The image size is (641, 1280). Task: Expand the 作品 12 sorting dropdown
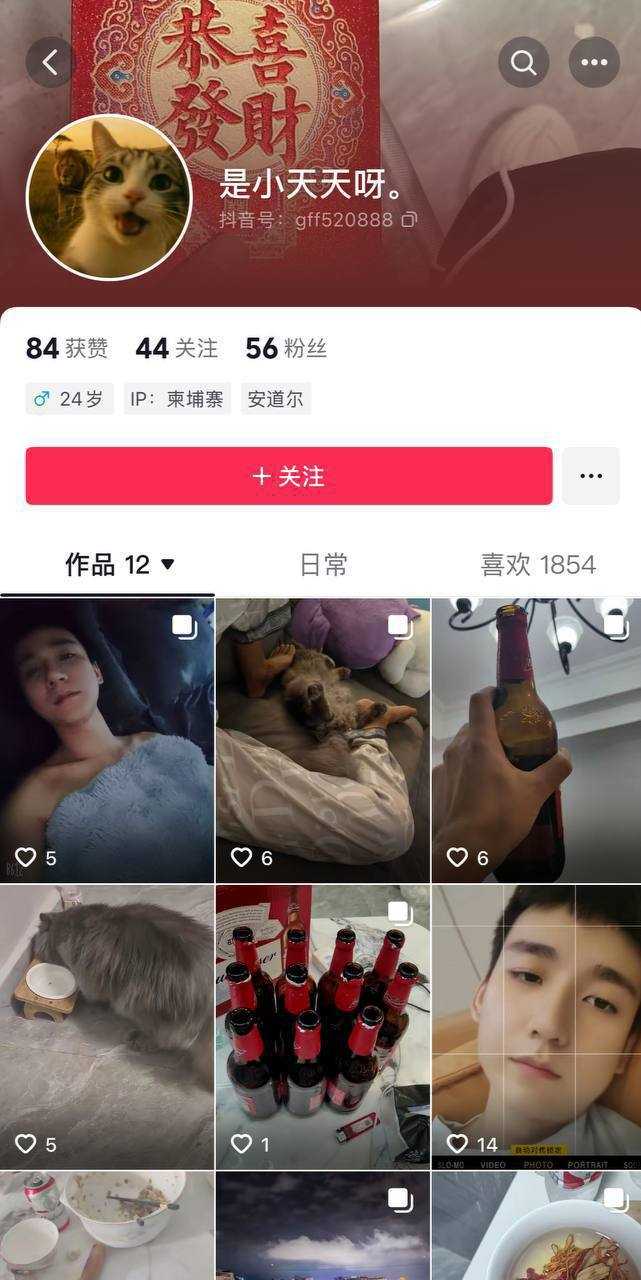(167, 565)
